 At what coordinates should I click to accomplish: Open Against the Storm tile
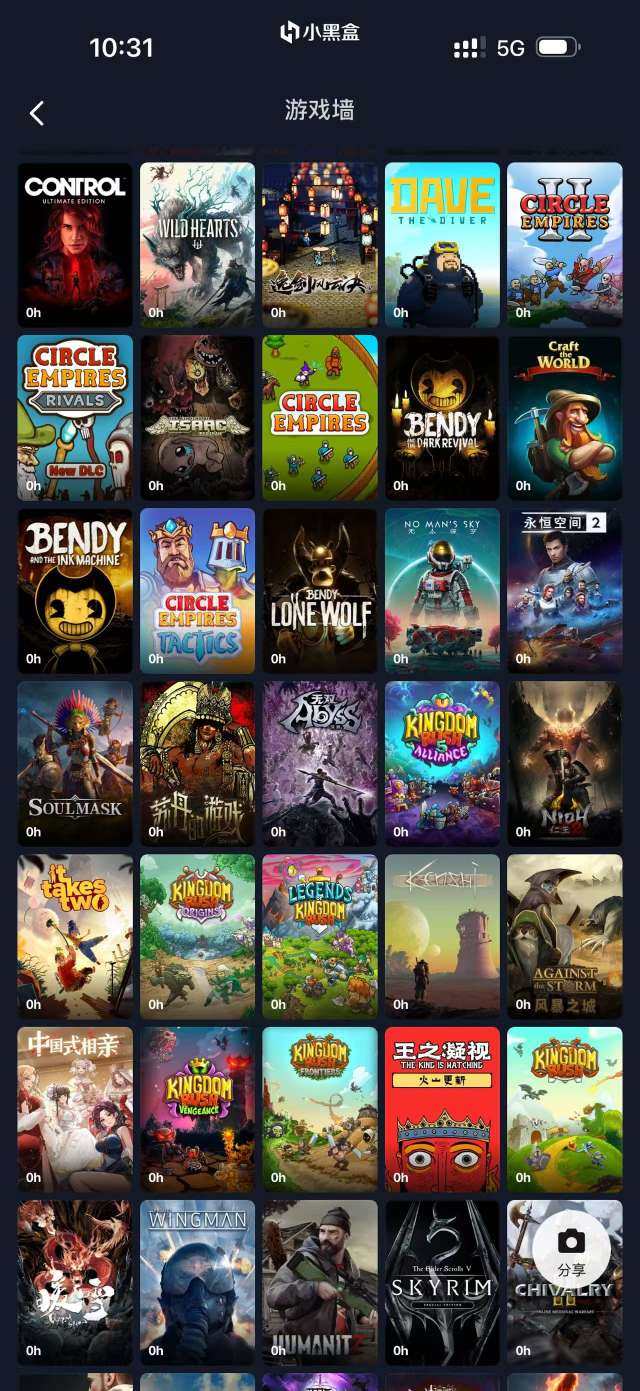coord(564,937)
